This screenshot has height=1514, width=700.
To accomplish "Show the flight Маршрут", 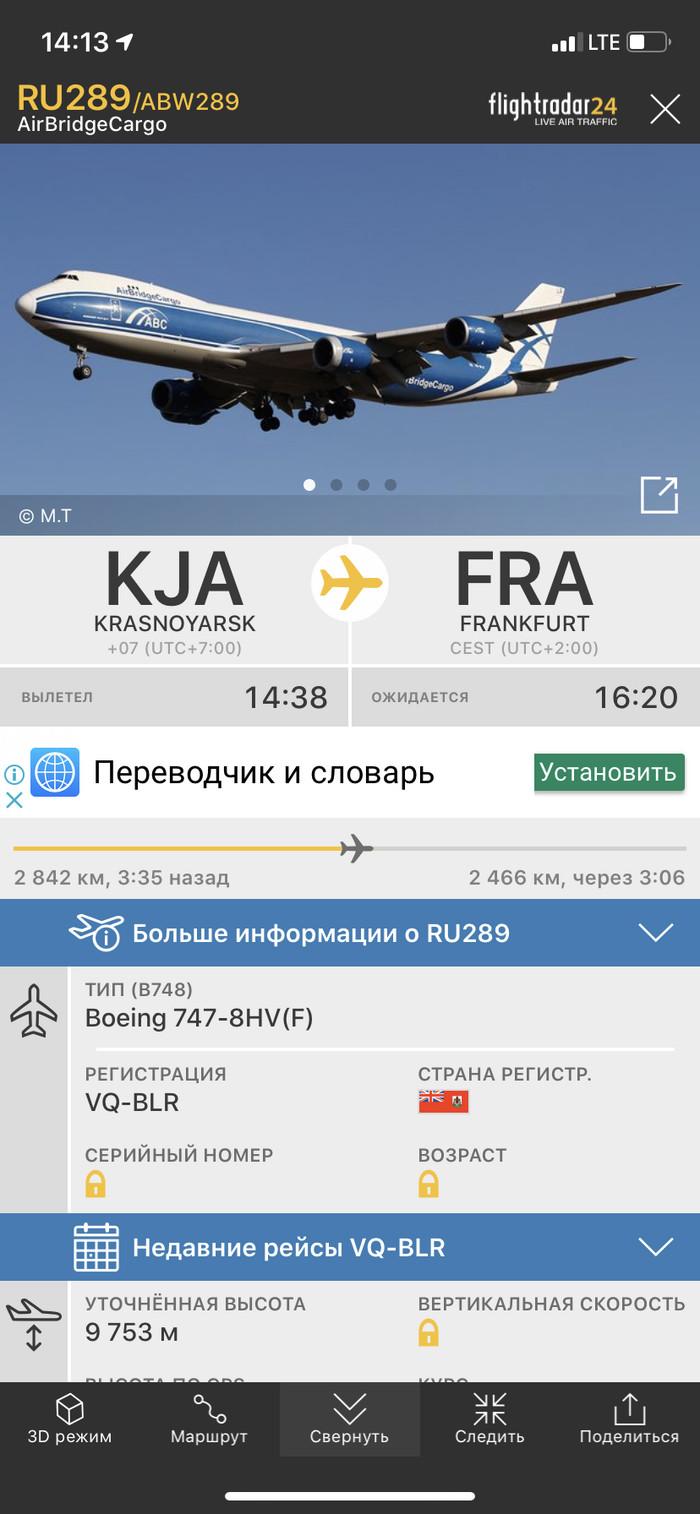I will [209, 1420].
